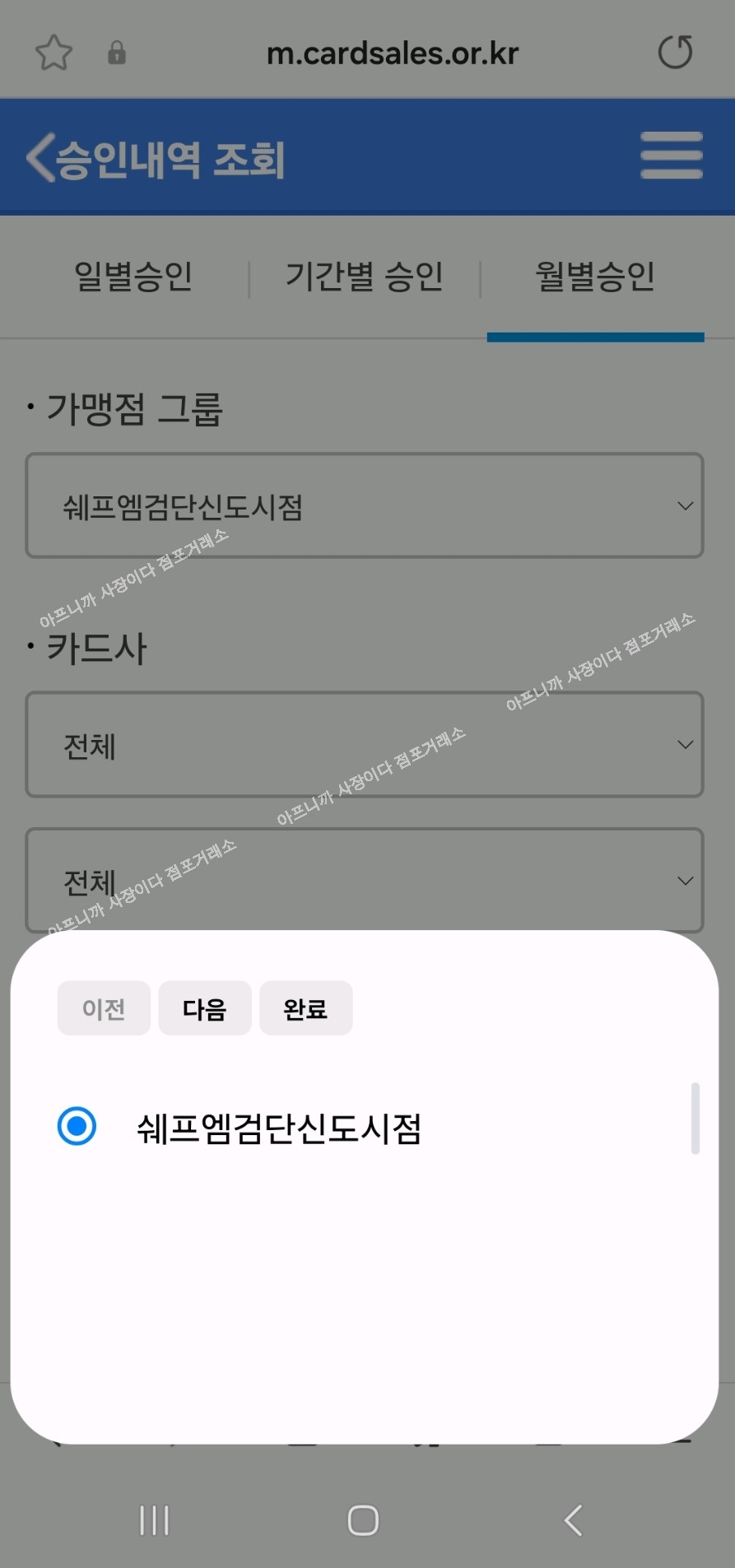Open recent apps
Screen dimensions: 735x1568
pyautogui.click(x=154, y=1520)
